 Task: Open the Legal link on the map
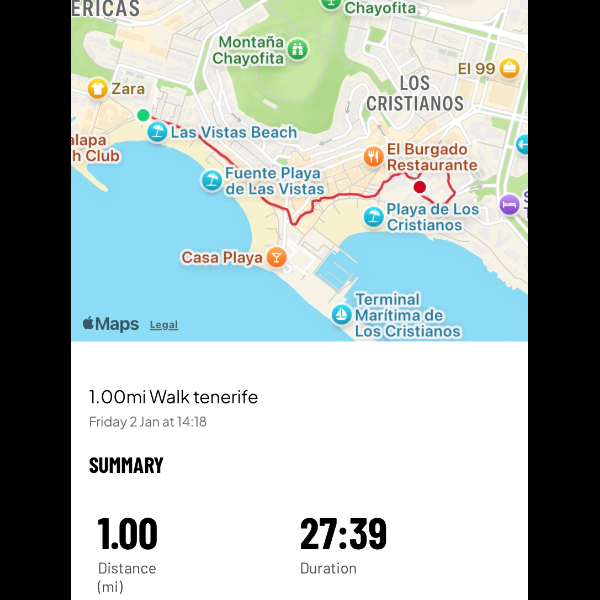[164, 325]
